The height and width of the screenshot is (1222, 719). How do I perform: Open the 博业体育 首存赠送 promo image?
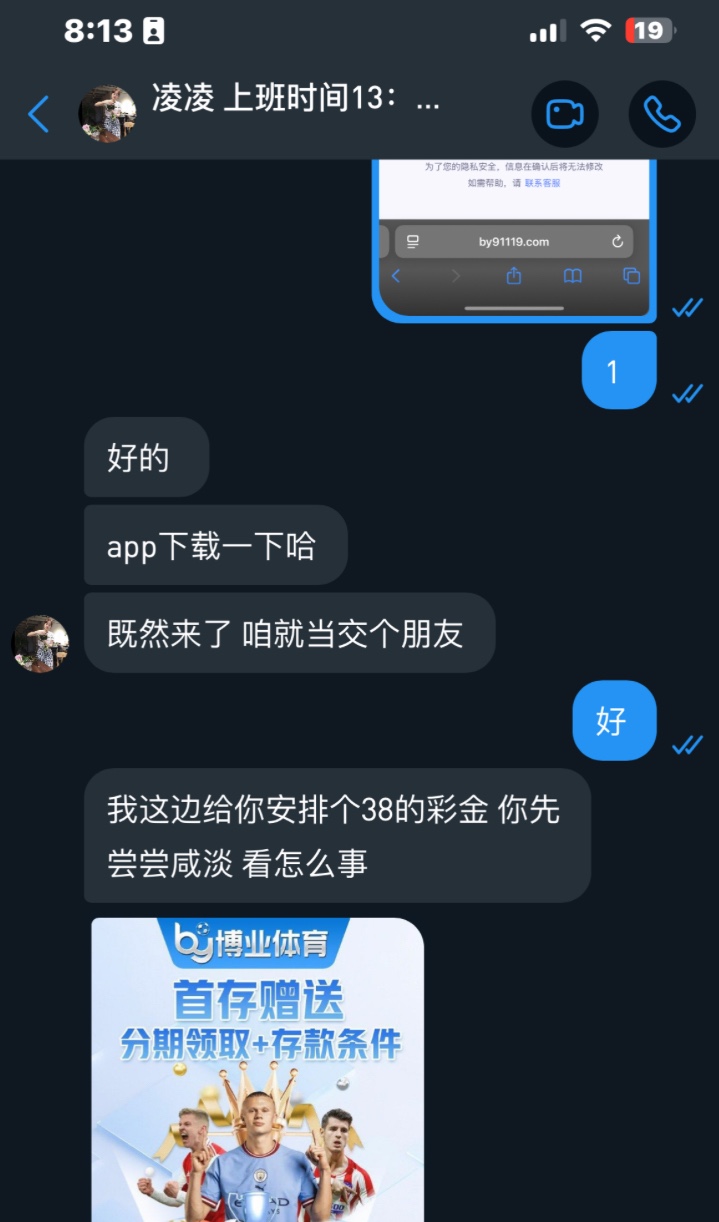click(257, 1070)
